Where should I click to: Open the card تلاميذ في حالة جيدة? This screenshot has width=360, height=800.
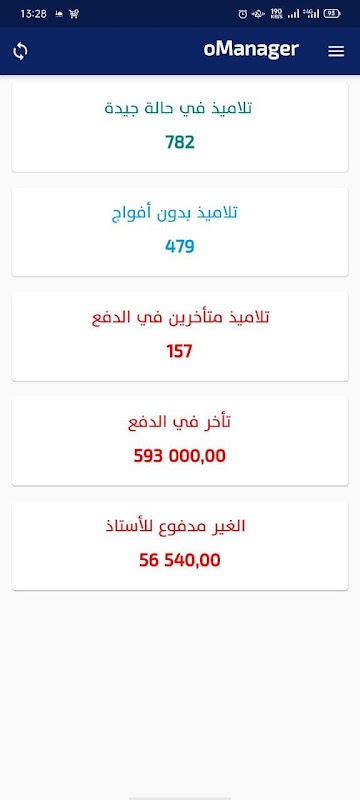coord(180,127)
